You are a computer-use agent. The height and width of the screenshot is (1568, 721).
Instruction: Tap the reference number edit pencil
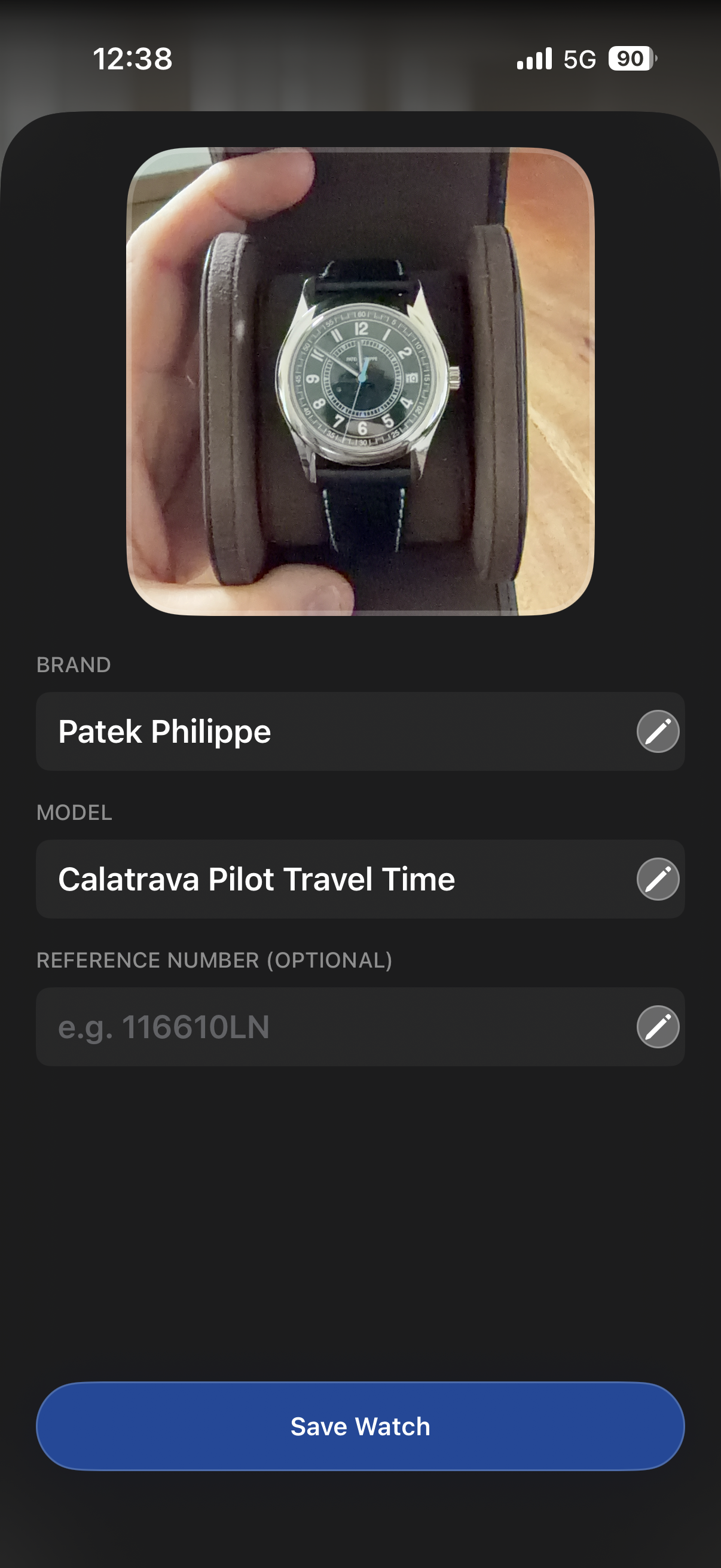pos(658,1027)
